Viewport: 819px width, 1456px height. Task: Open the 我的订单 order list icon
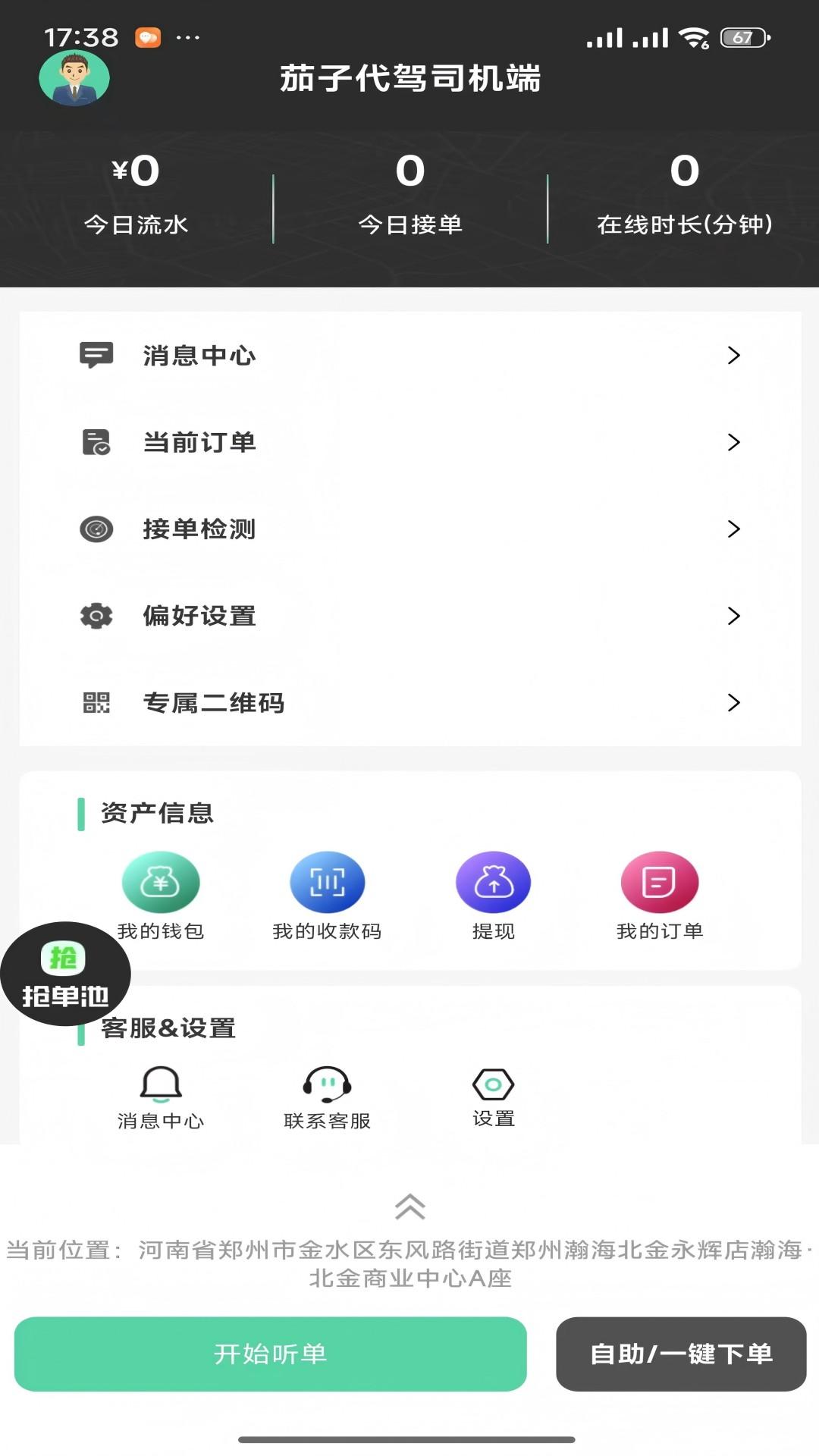pyautogui.click(x=658, y=882)
